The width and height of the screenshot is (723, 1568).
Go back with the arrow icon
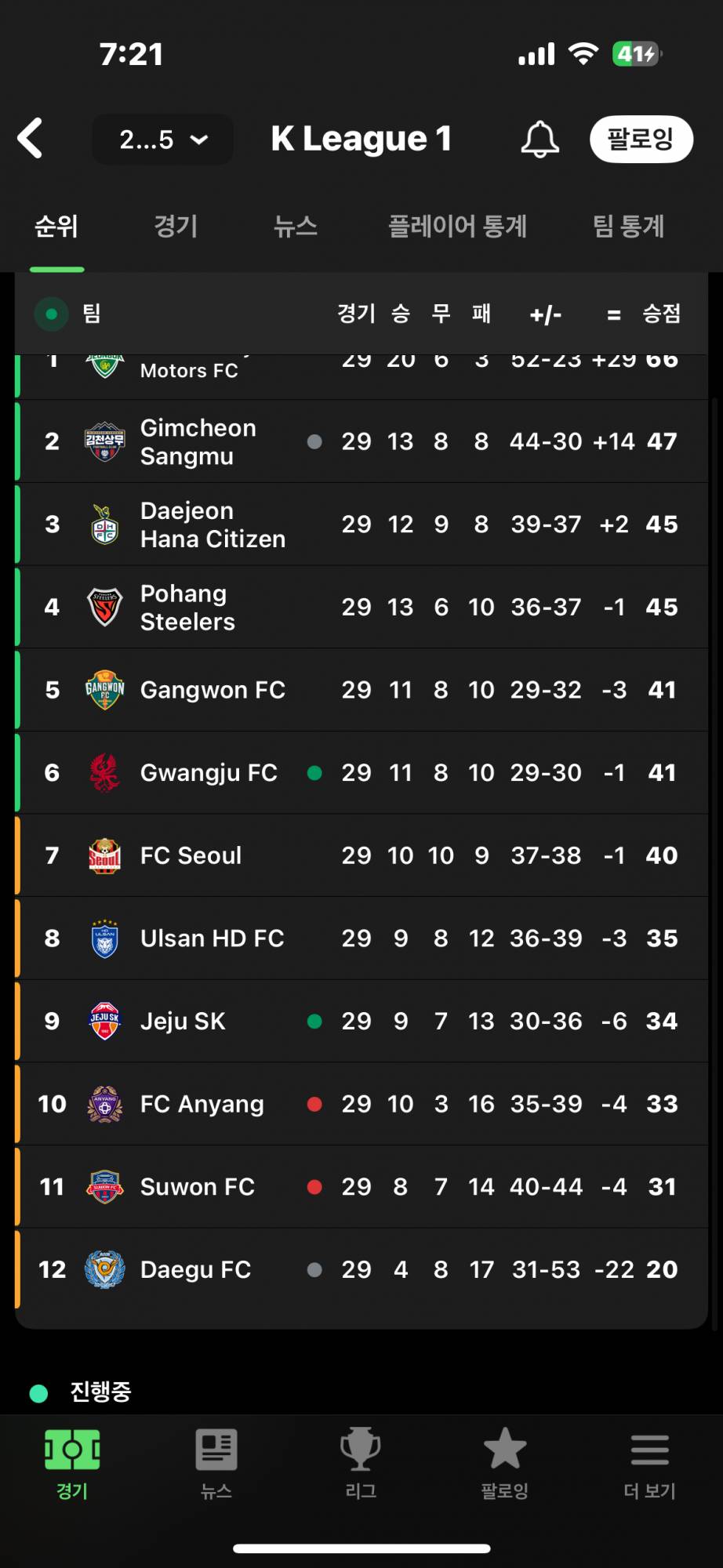click(x=31, y=139)
